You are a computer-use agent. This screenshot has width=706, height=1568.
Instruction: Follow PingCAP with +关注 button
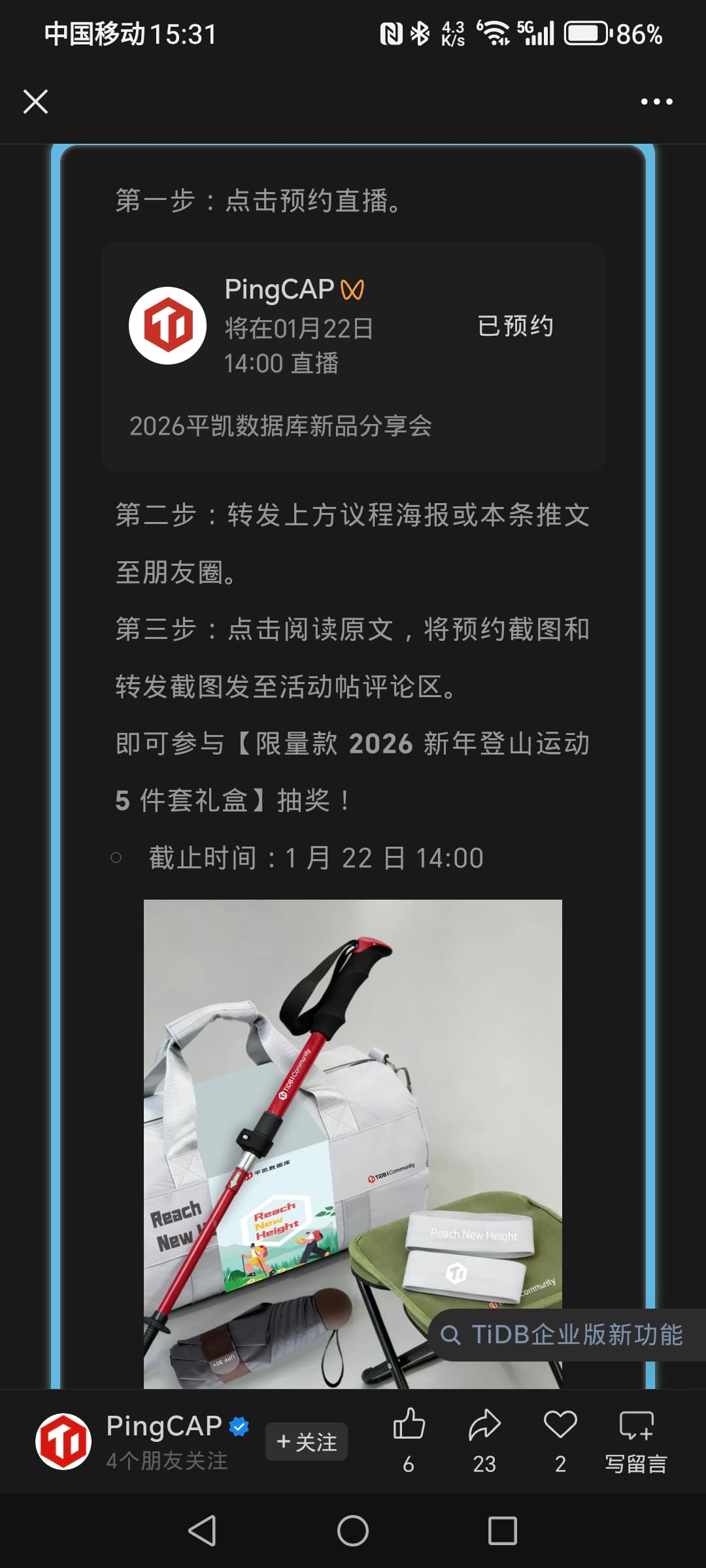[x=307, y=1441]
